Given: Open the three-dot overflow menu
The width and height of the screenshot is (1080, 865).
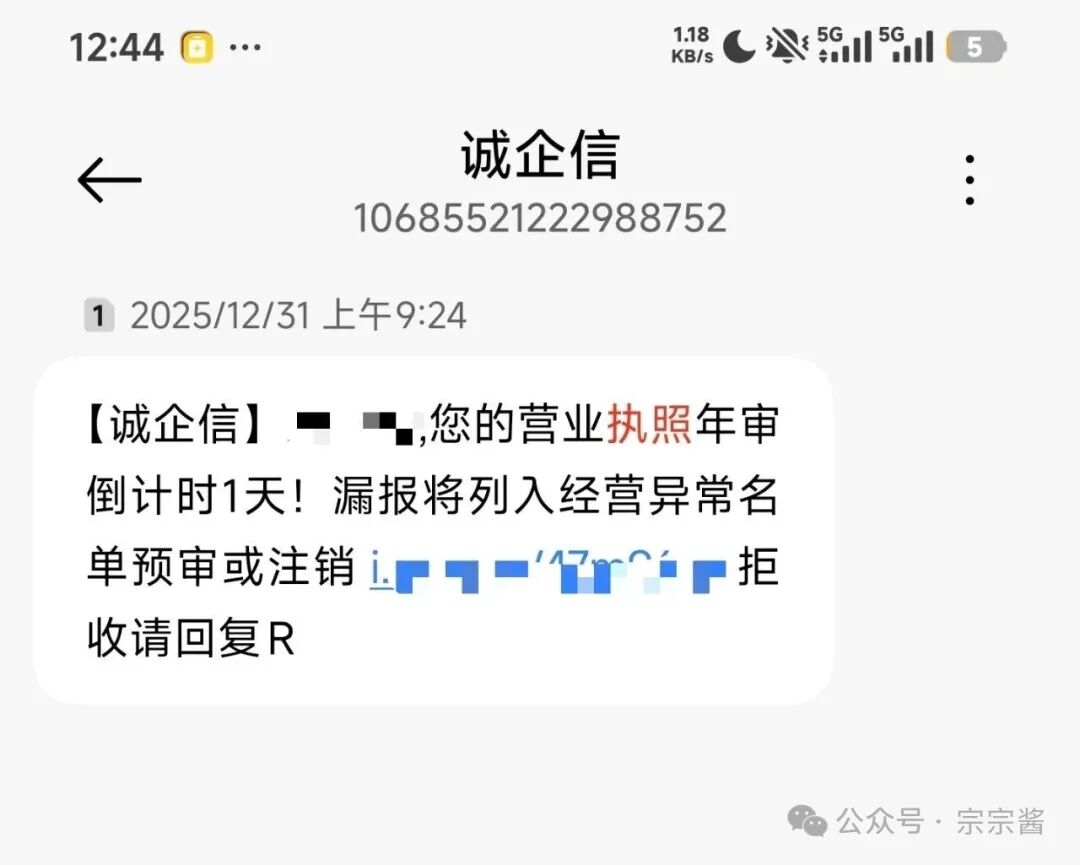Looking at the screenshot, I should (x=969, y=181).
